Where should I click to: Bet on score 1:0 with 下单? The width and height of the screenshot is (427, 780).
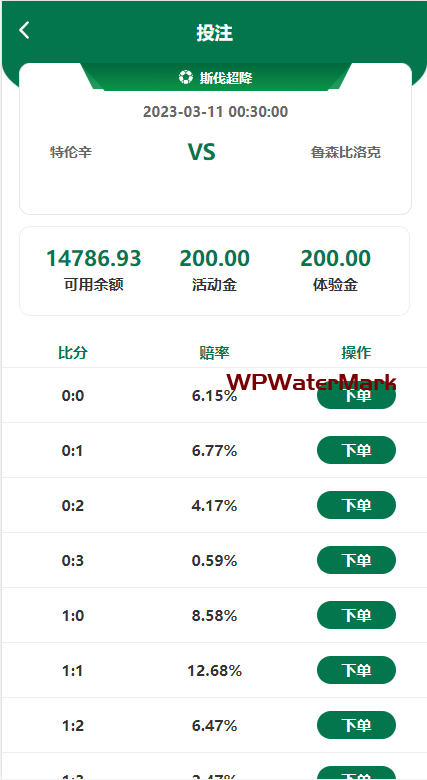coord(356,615)
